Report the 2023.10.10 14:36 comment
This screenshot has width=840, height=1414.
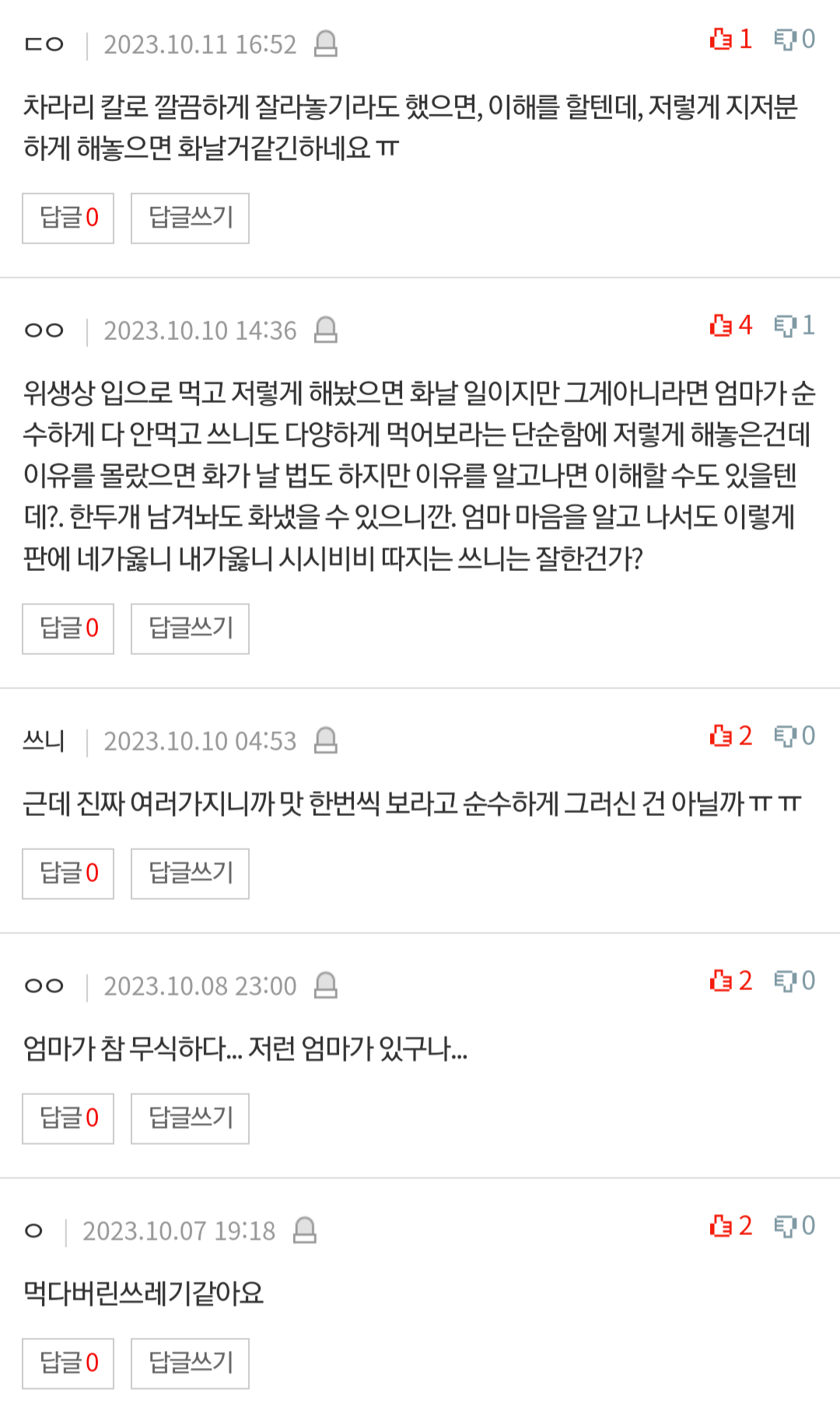point(325,331)
